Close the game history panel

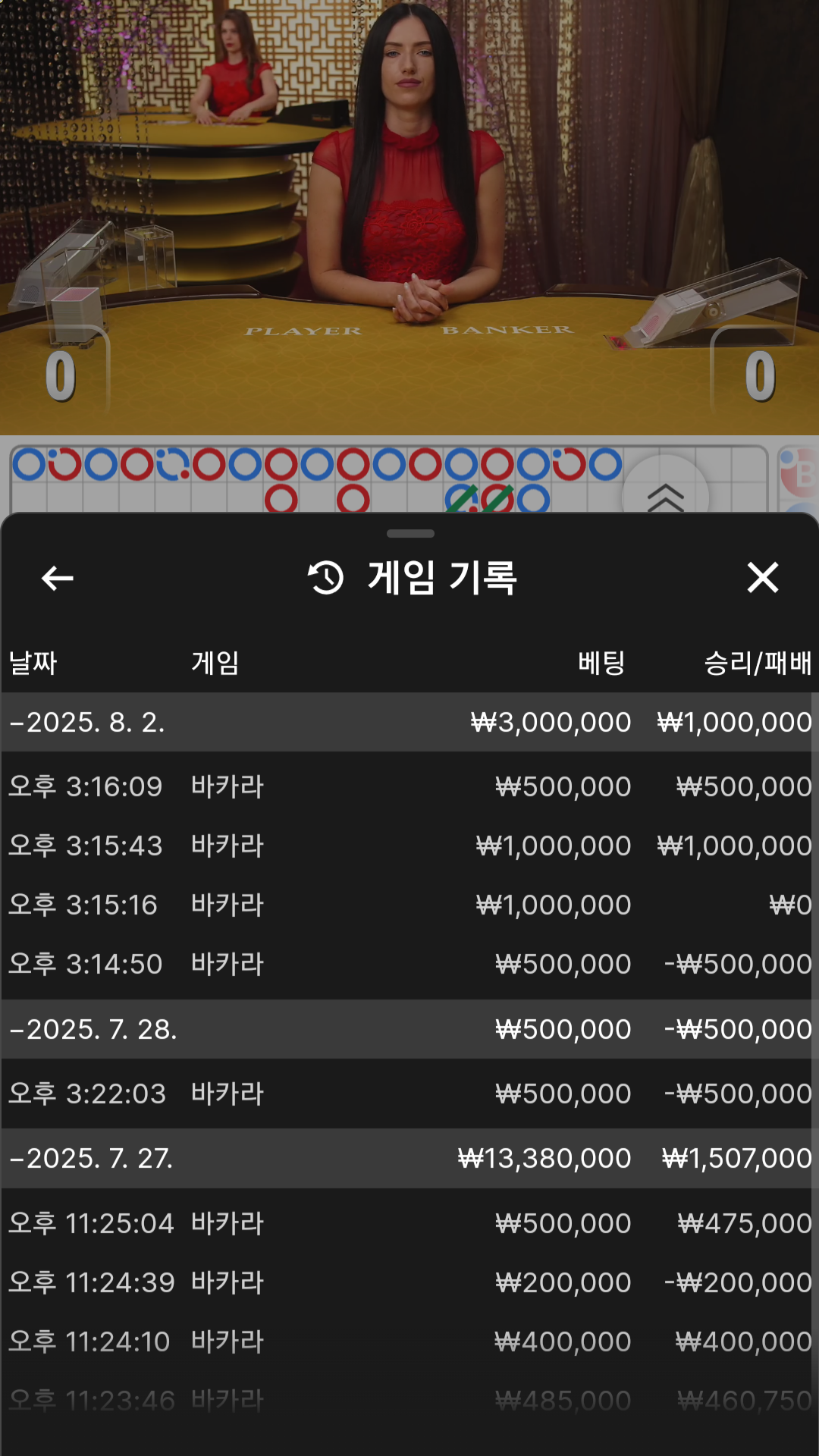click(x=762, y=577)
